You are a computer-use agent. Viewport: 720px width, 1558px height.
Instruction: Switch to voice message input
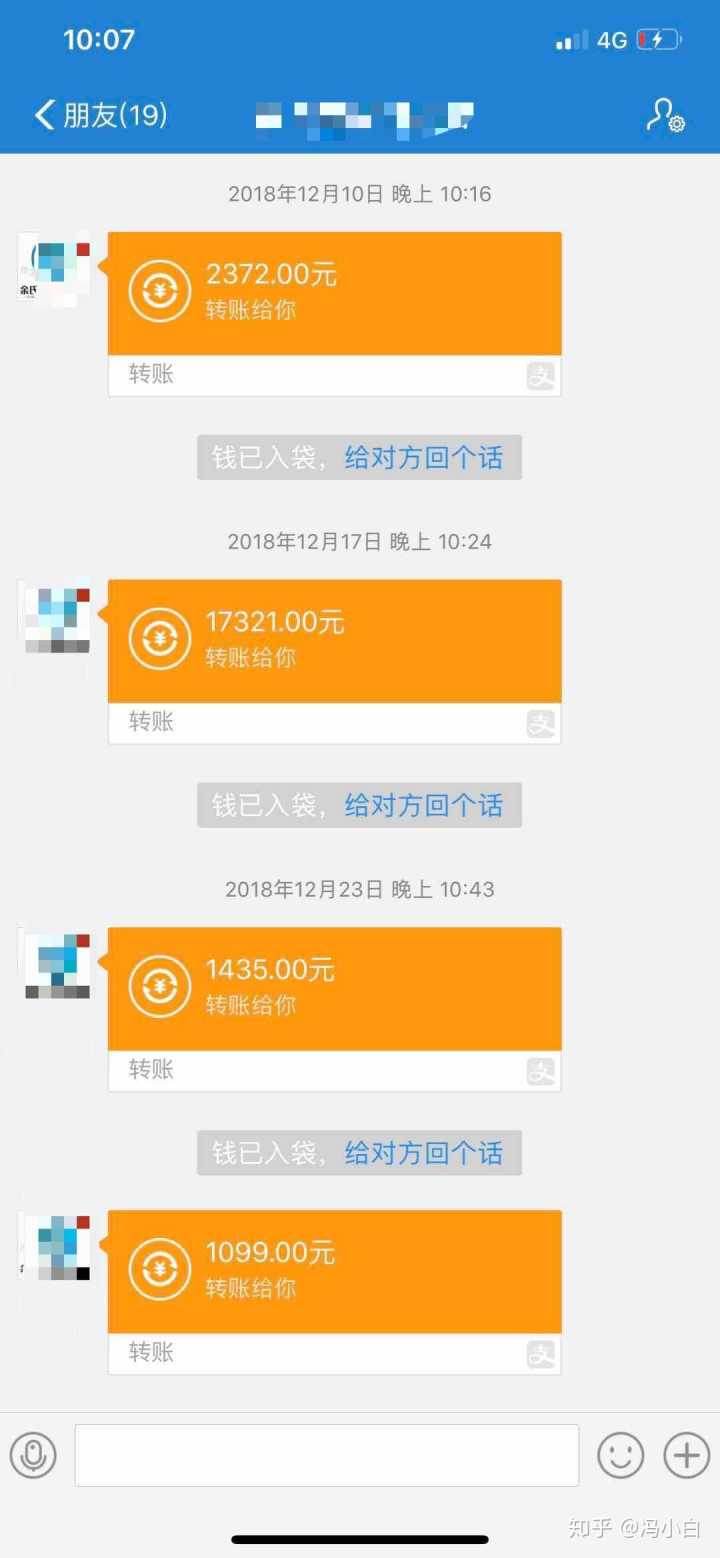33,1455
